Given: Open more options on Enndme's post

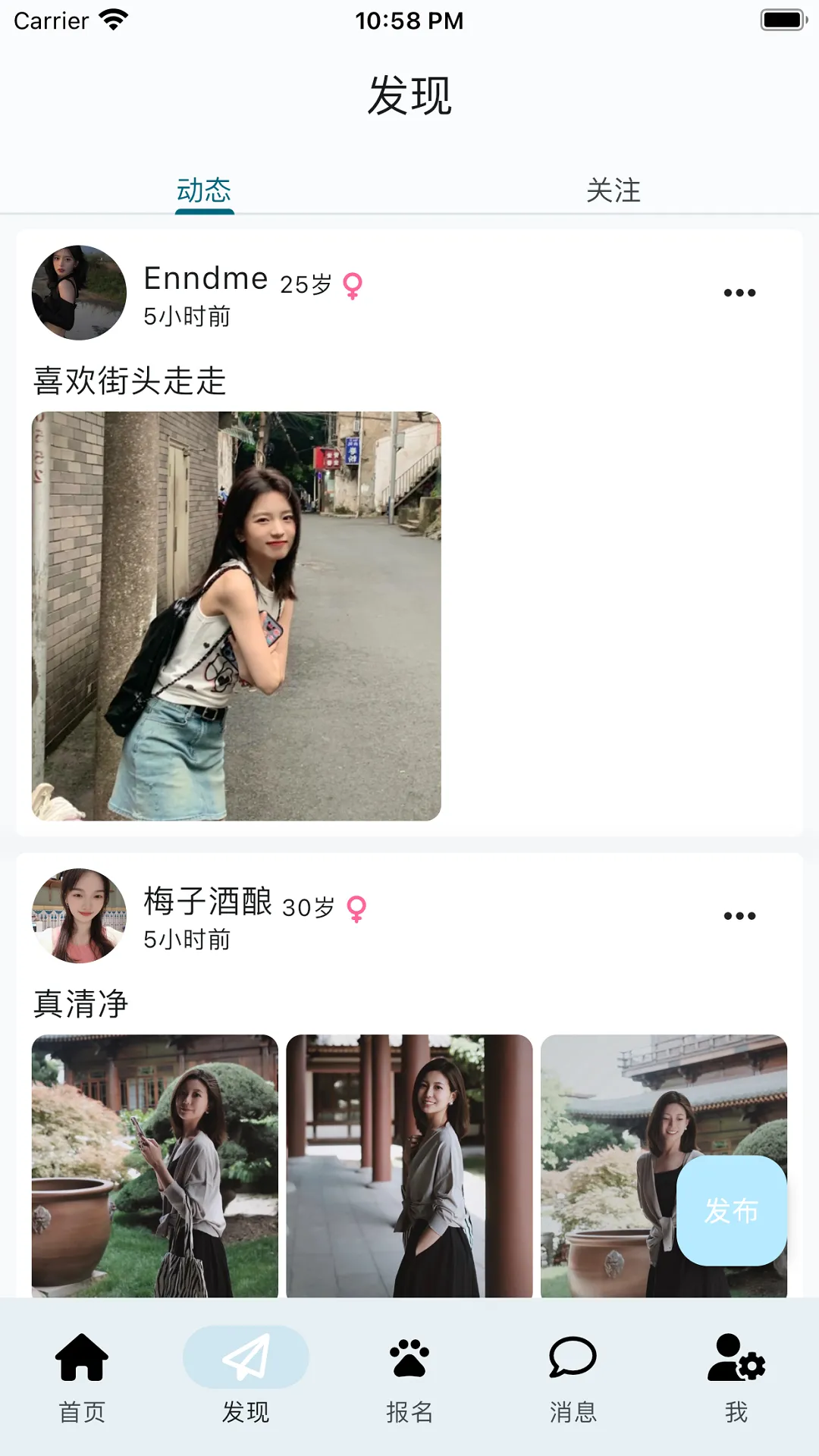Looking at the screenshot, I should tap(739, 293).
